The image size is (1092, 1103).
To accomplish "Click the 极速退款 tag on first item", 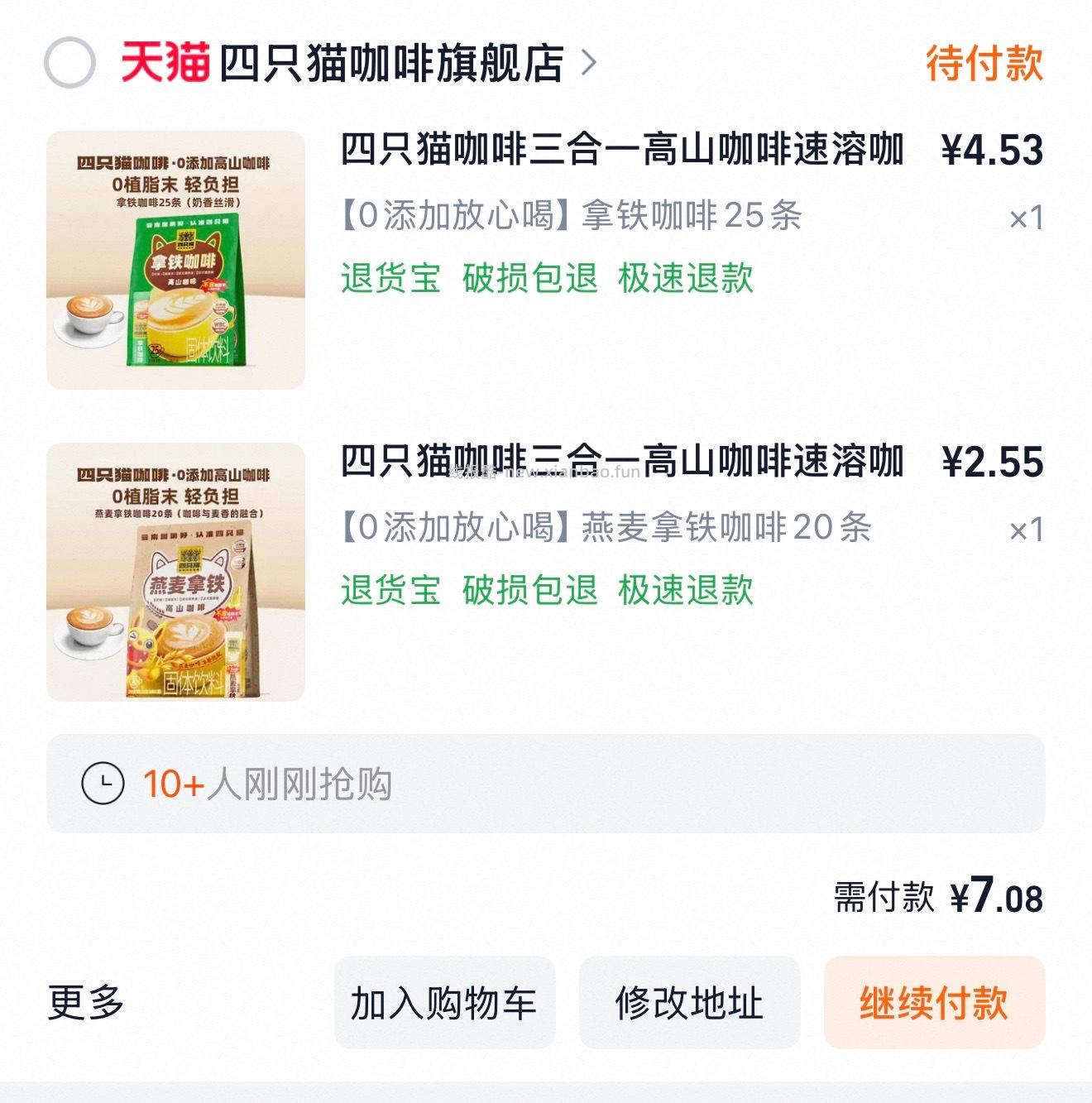I will click(x=684, y=280).
